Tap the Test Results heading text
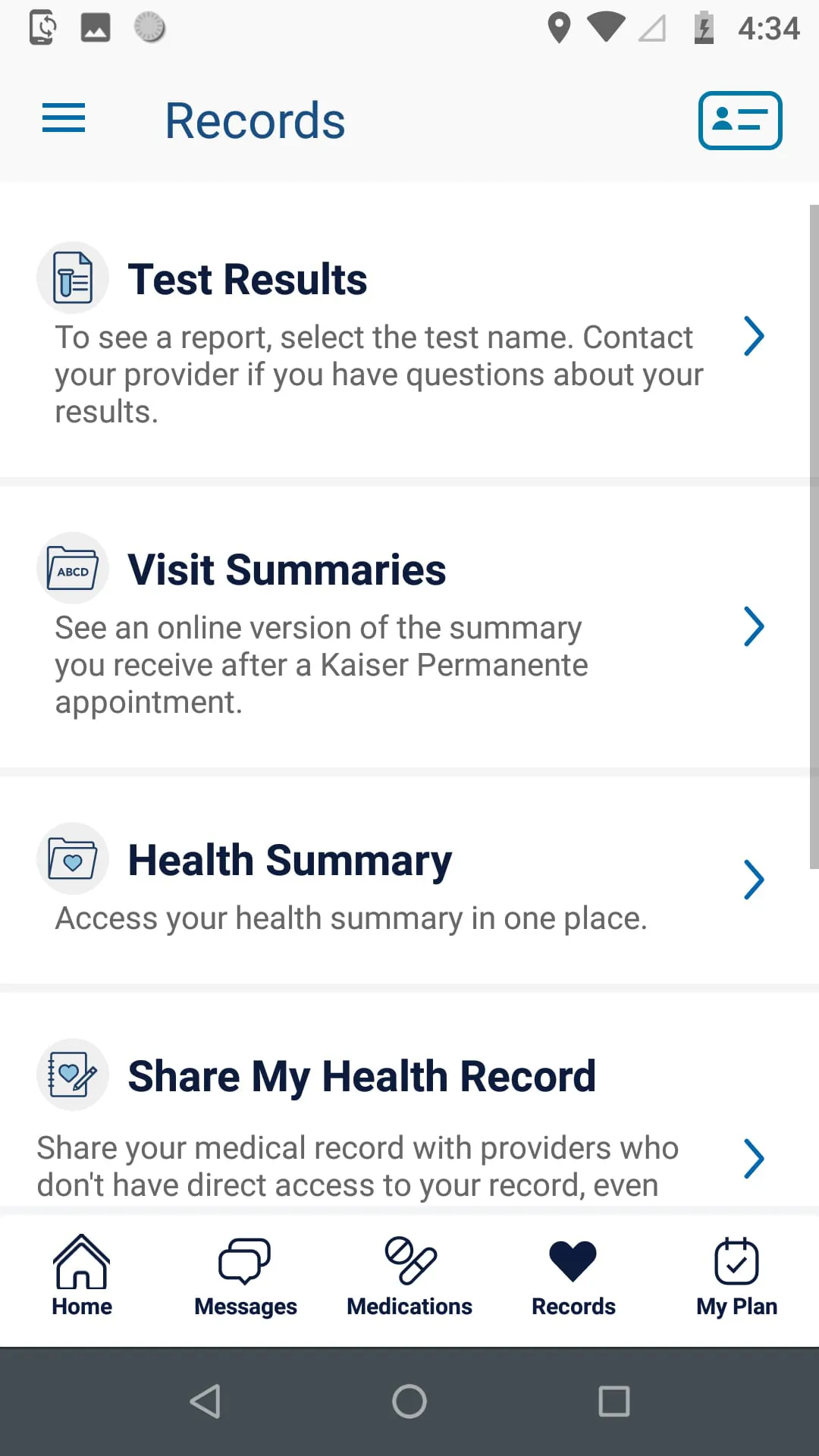The height and width of the screenshot is (1456, 819). tap(247, 278)
